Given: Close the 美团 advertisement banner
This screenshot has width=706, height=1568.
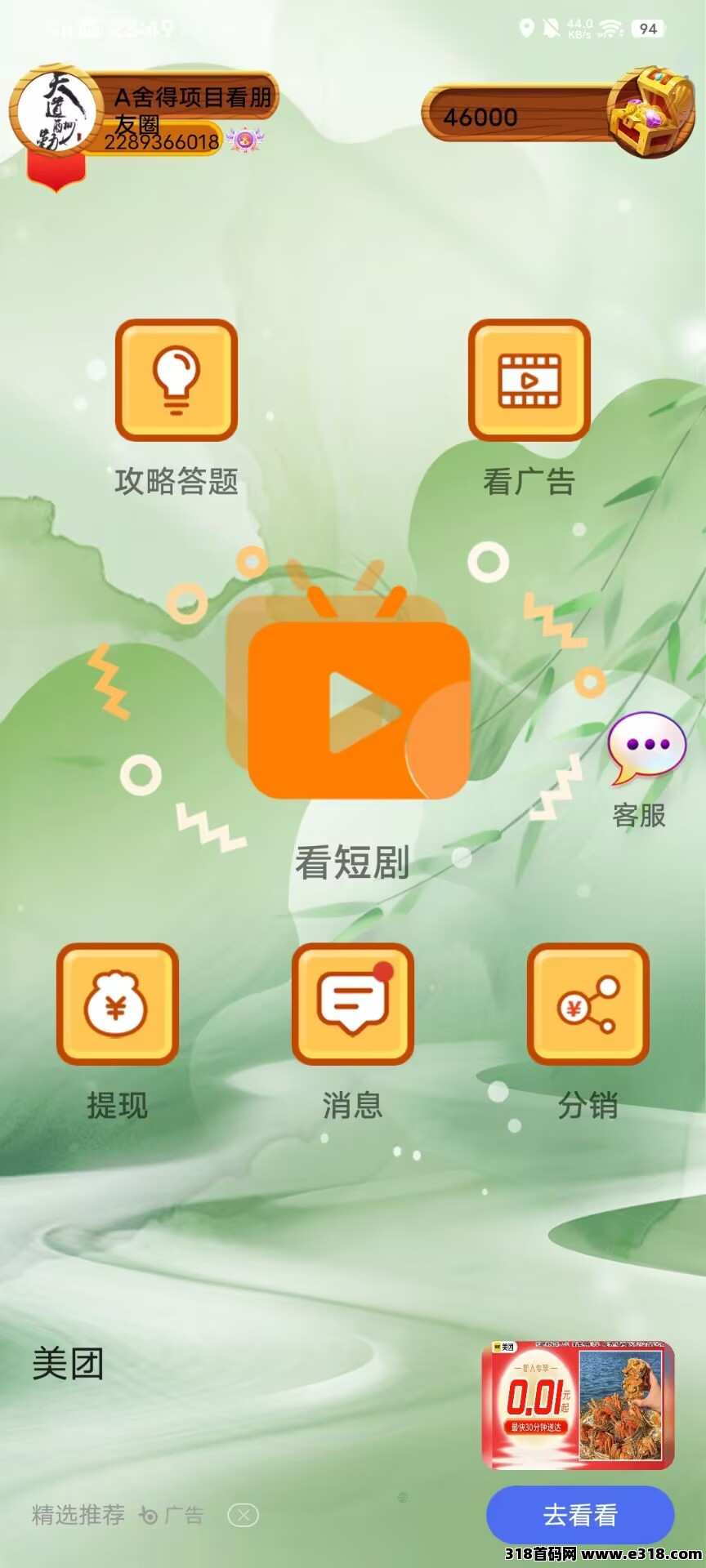Looking at the screenshot, I should (243, 1516).
